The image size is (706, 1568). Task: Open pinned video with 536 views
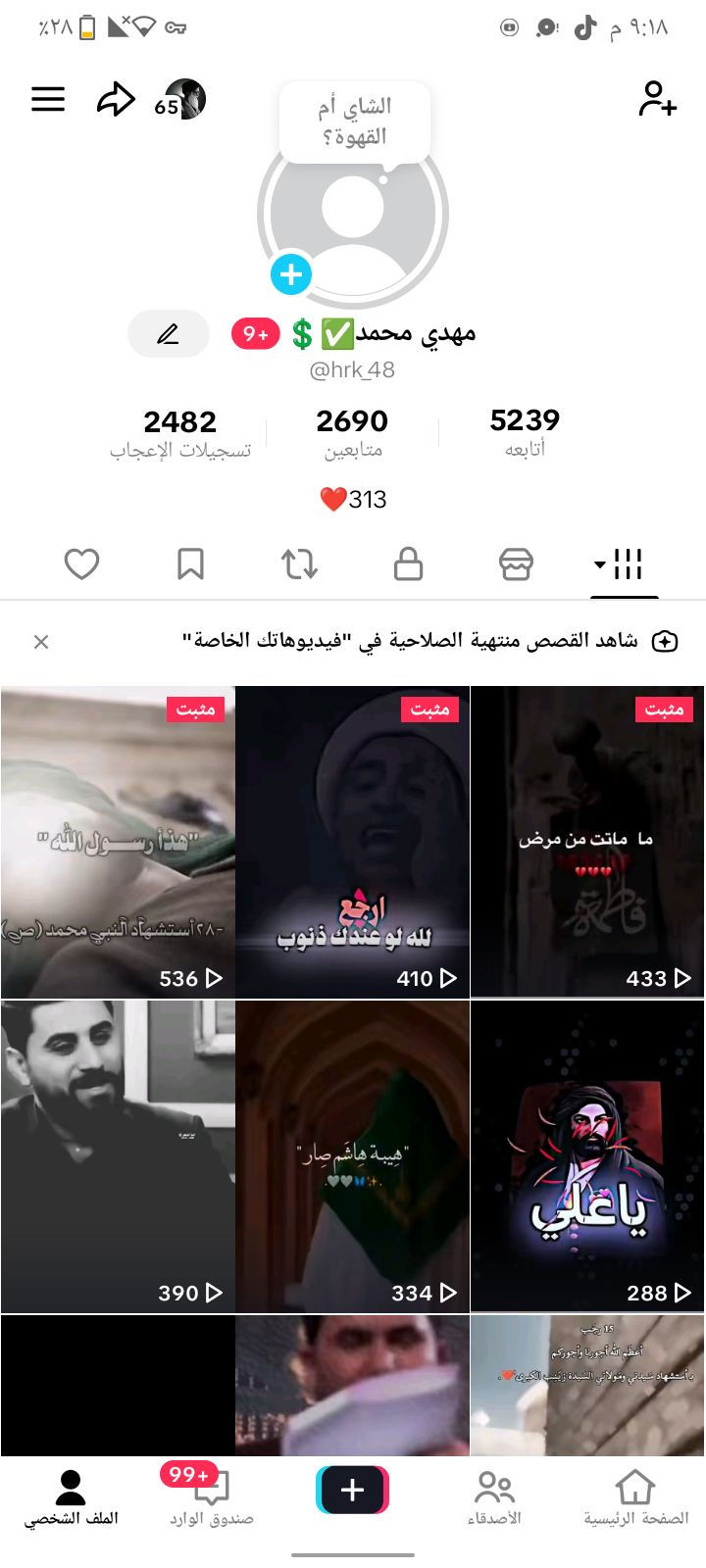pos(118,843)
